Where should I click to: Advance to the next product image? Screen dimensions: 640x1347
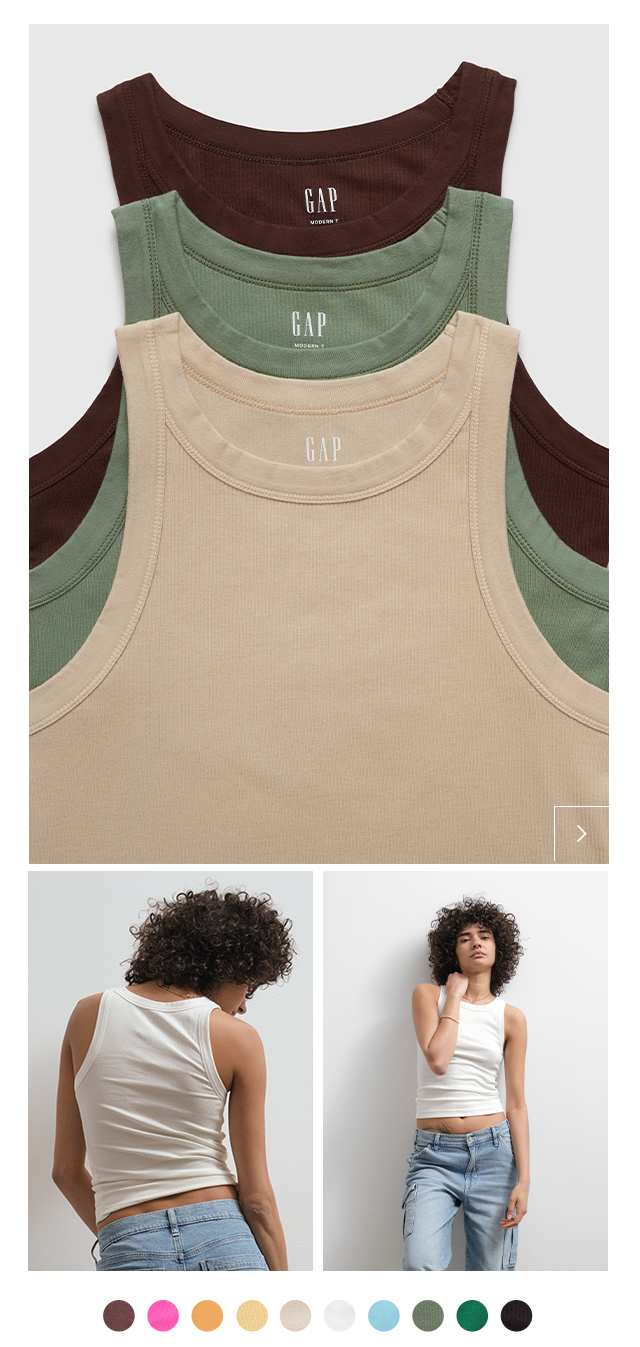coord(581,834)
